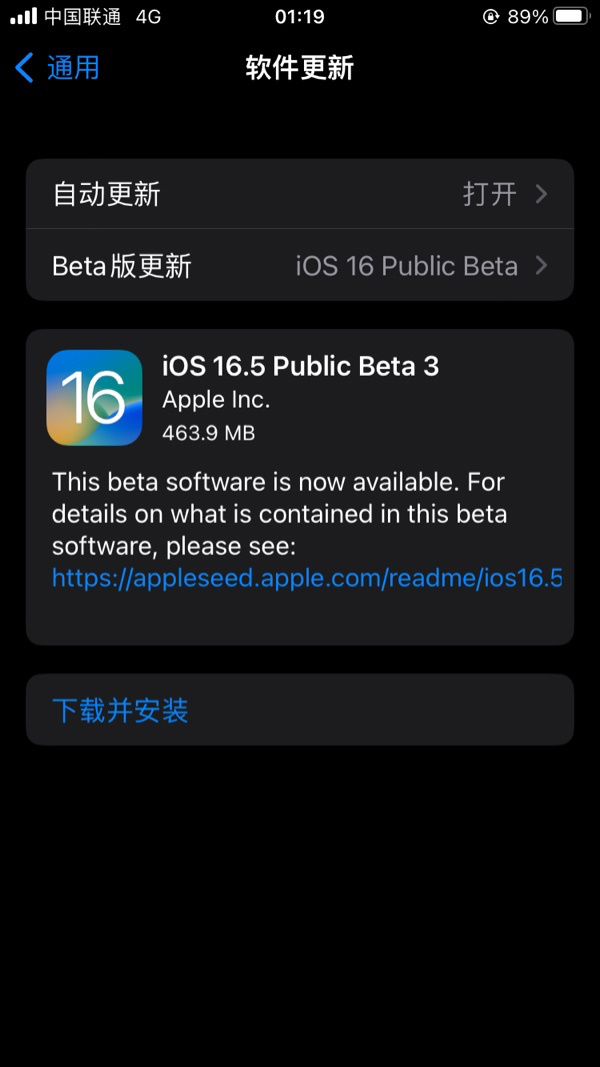The width and height of the screenshot is (600, 1067).
Task: Go back to 通用 settings
Action: 58,68
